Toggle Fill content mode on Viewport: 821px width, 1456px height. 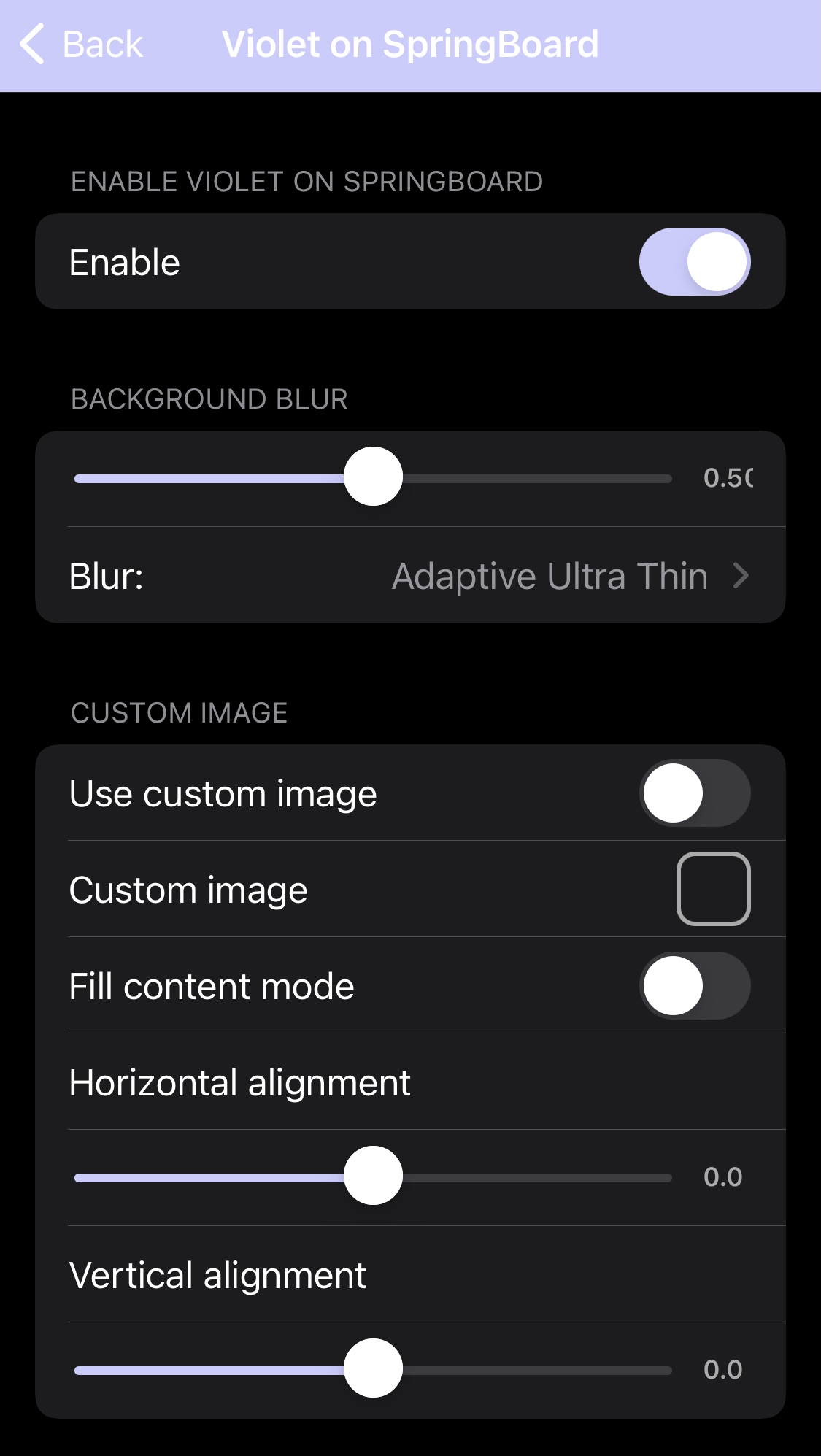point(694,986)
